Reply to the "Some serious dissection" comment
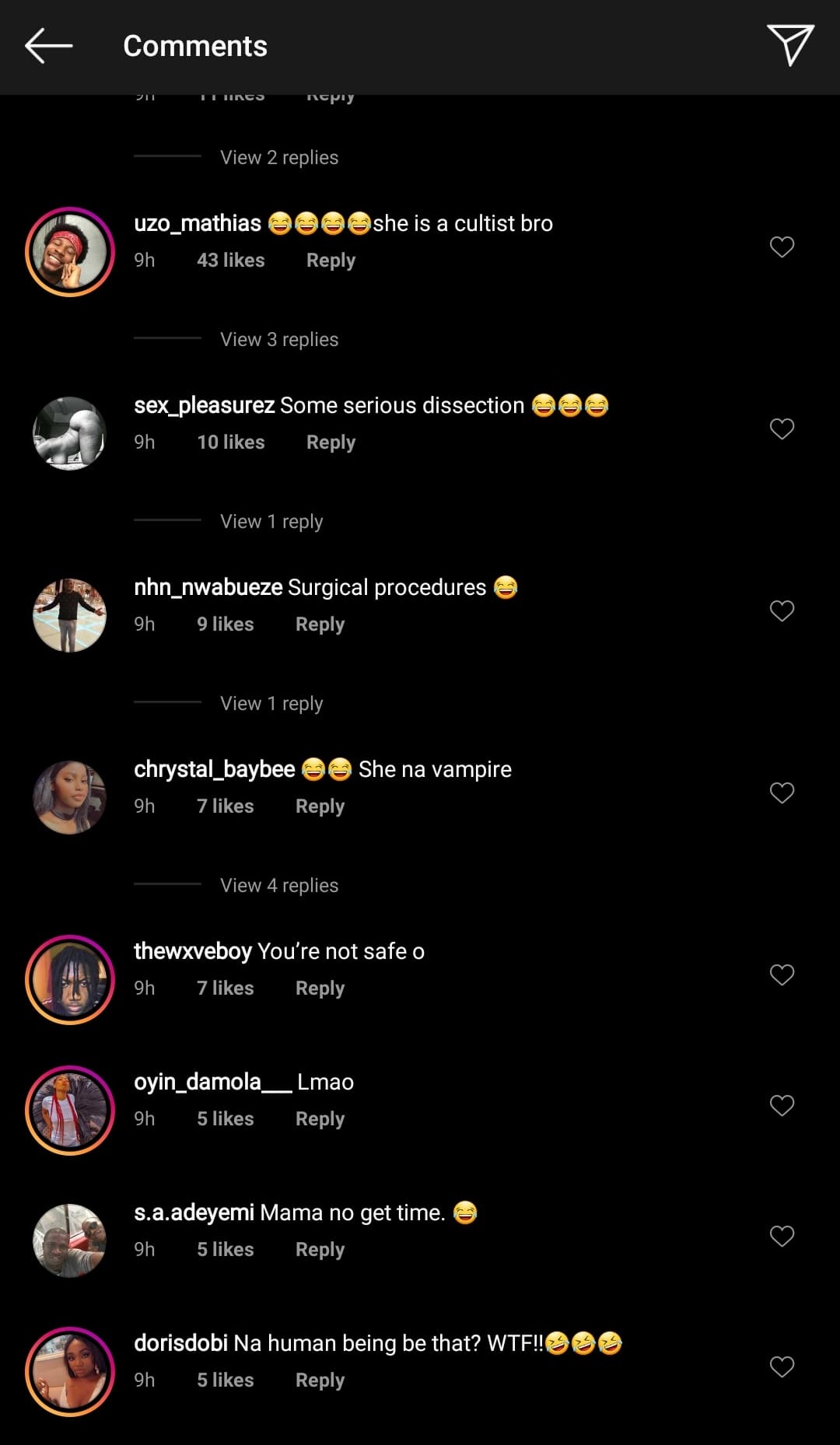The image size is (840, 1445). pos(331,443)
